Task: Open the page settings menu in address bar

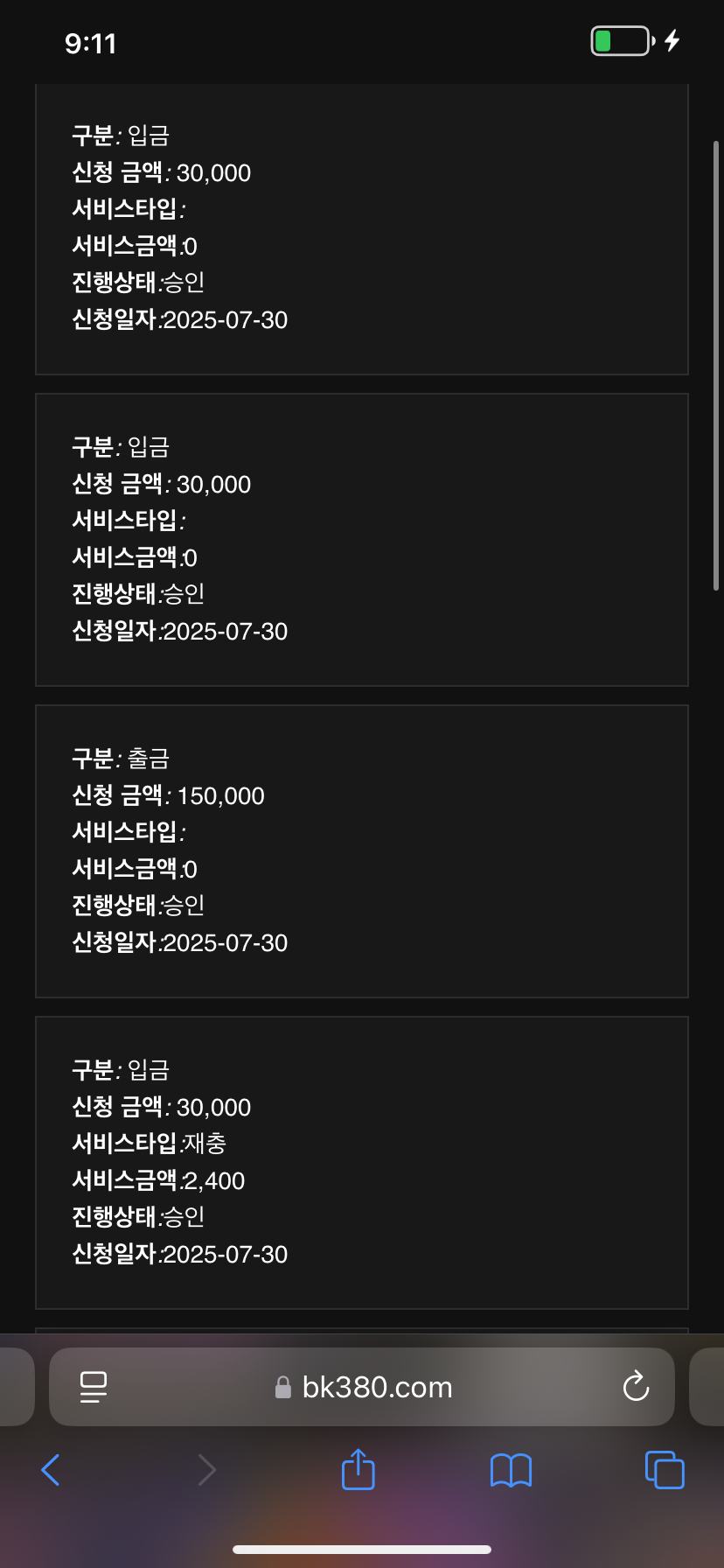Action: click(x=94, y=1387)
